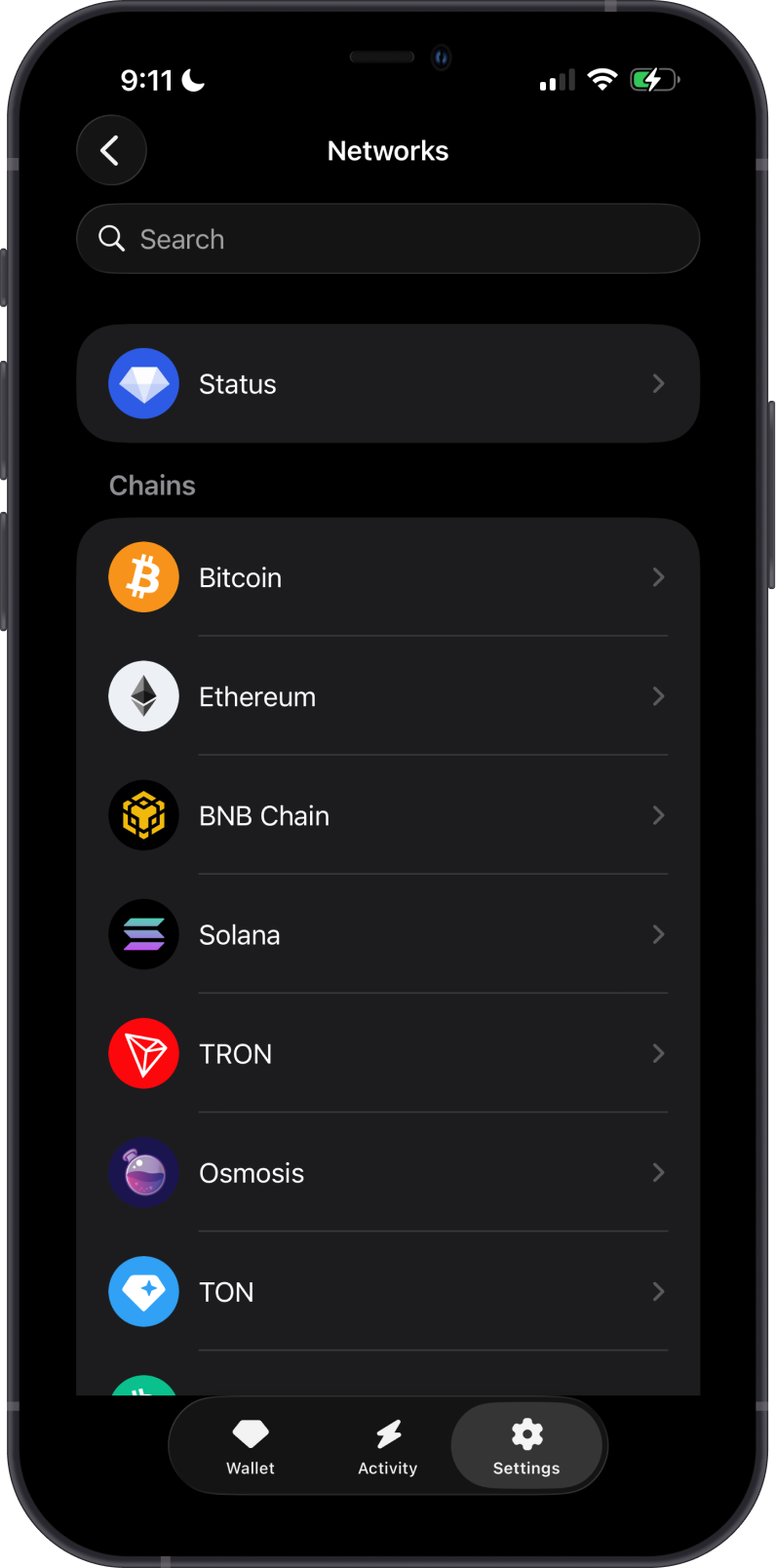
Task: Select the Ethereum chain
Action: tap(388, 696)
